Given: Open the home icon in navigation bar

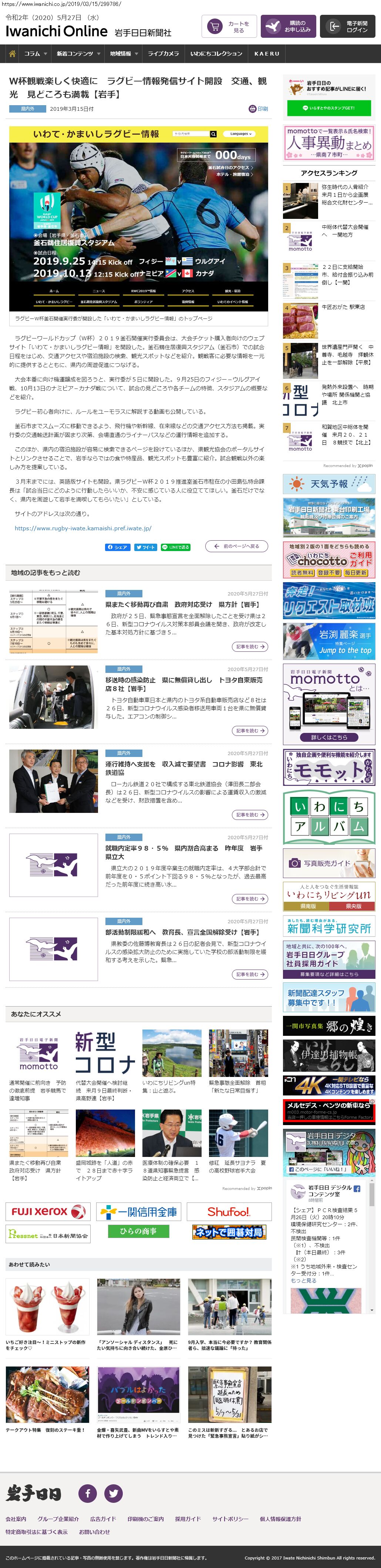Looking at the screenshot, I should (x=11, y=54).
